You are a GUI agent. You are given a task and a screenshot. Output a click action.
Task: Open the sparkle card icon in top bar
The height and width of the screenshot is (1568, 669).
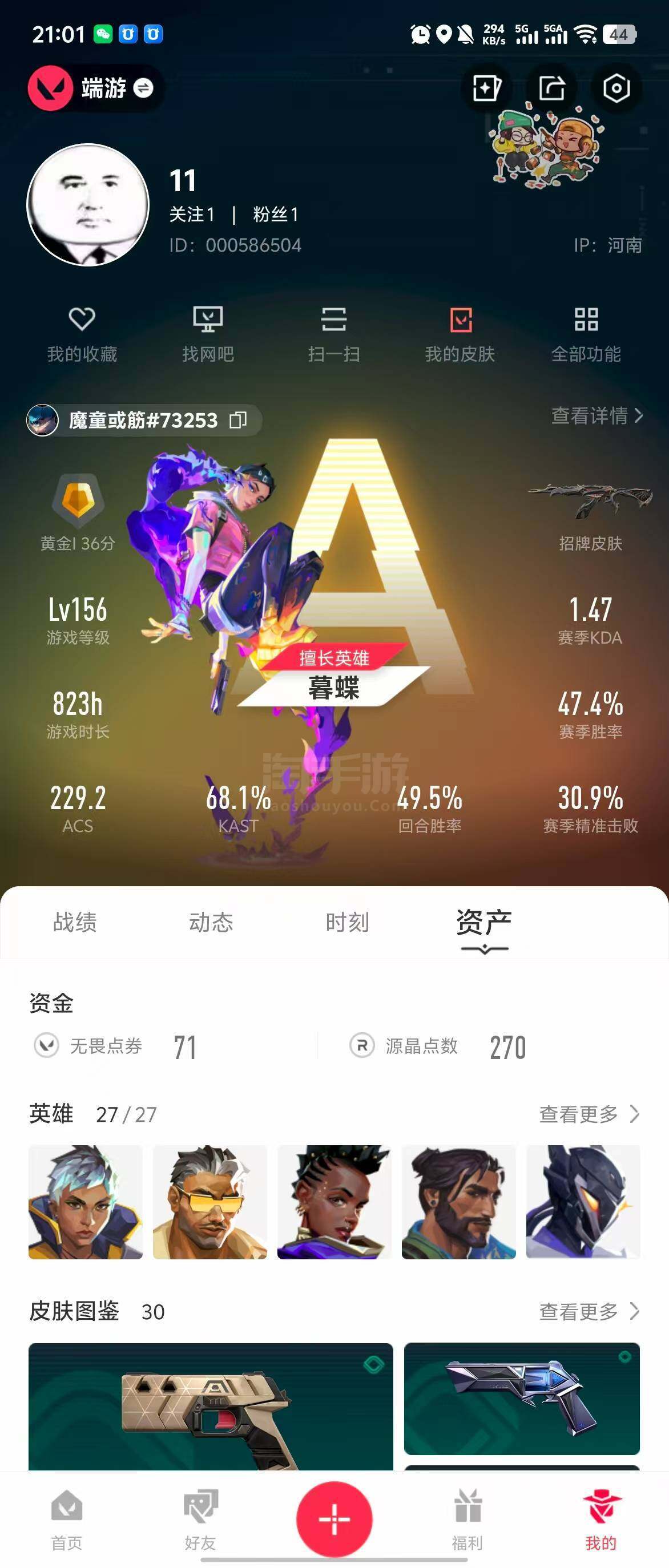487,89
